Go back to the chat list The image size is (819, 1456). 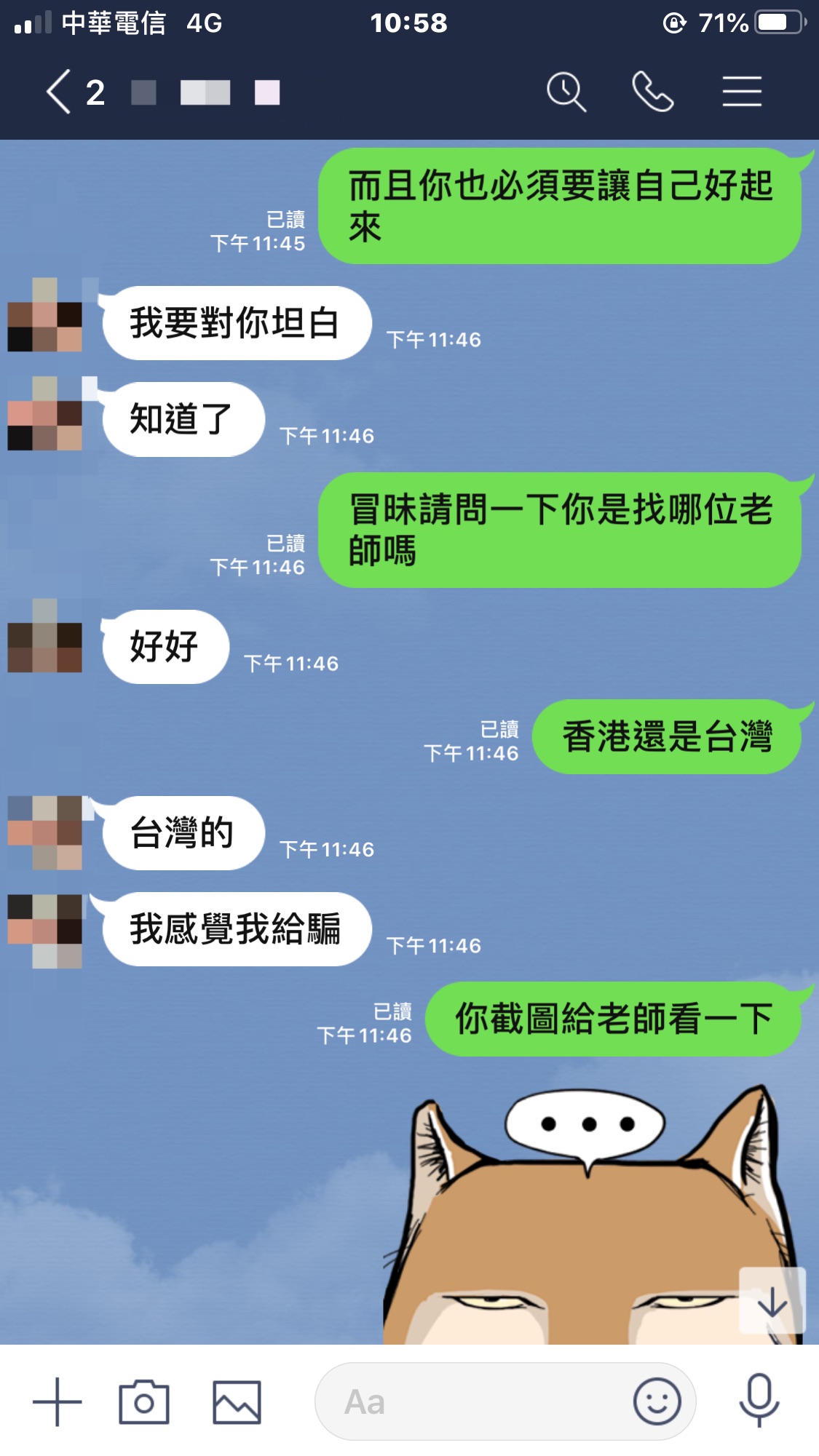tap(60, 92)
